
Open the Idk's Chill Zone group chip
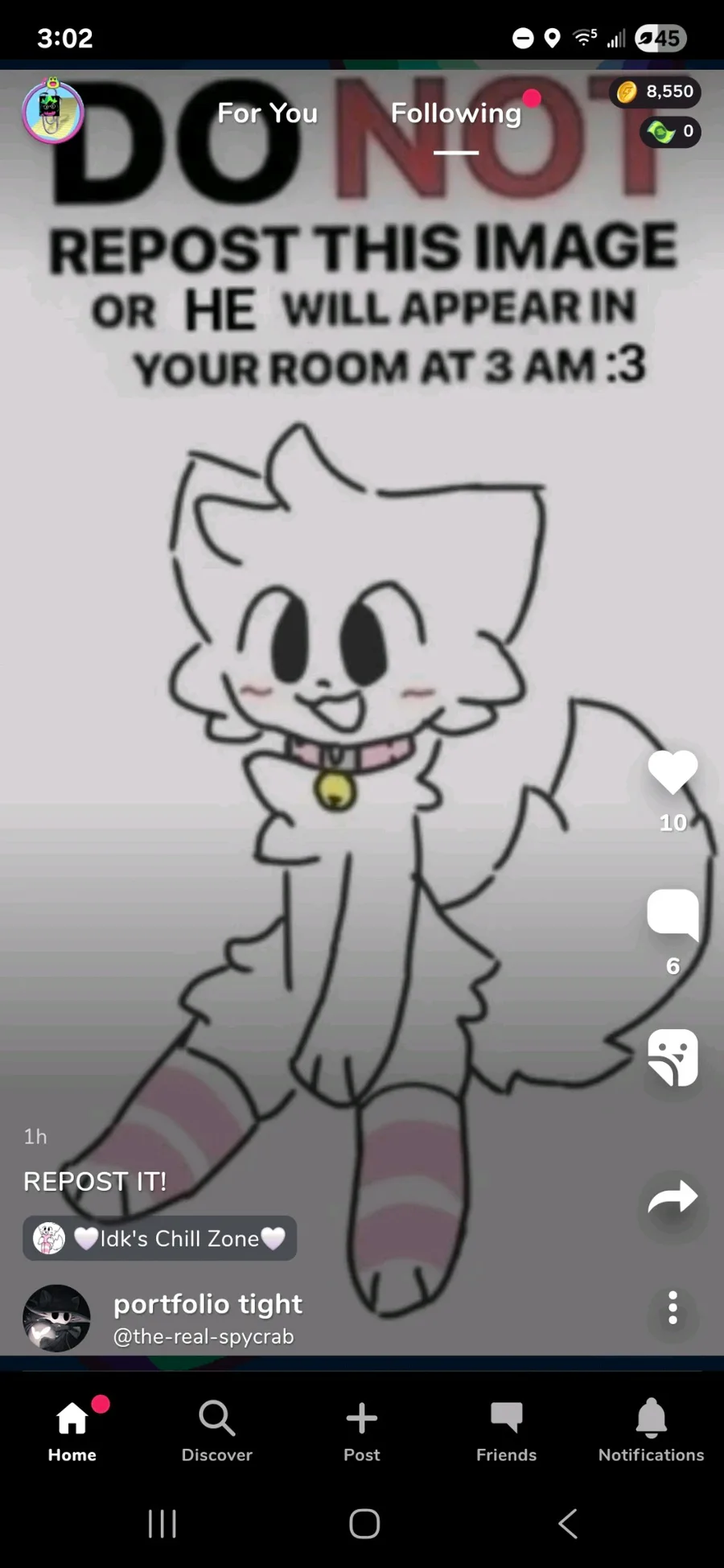point(159,1238)
